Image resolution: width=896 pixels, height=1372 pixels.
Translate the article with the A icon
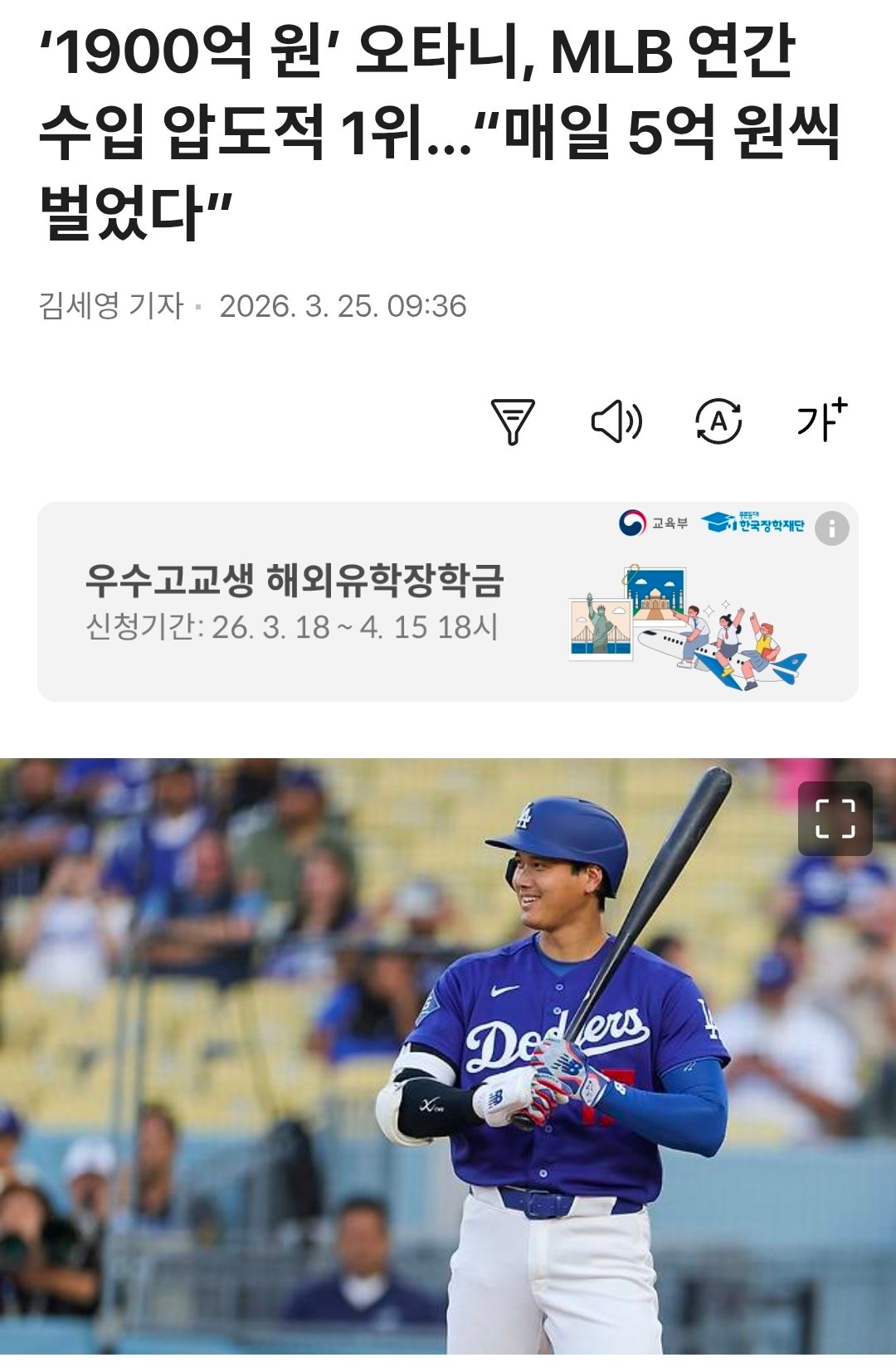[718, 421]
